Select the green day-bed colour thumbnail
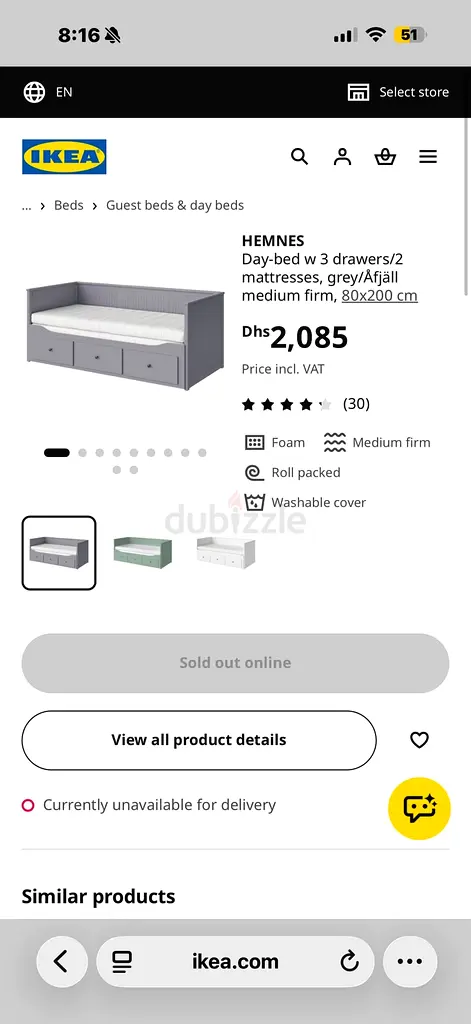The height and width of the screenshot is (1024, 471). click(142, 553)
